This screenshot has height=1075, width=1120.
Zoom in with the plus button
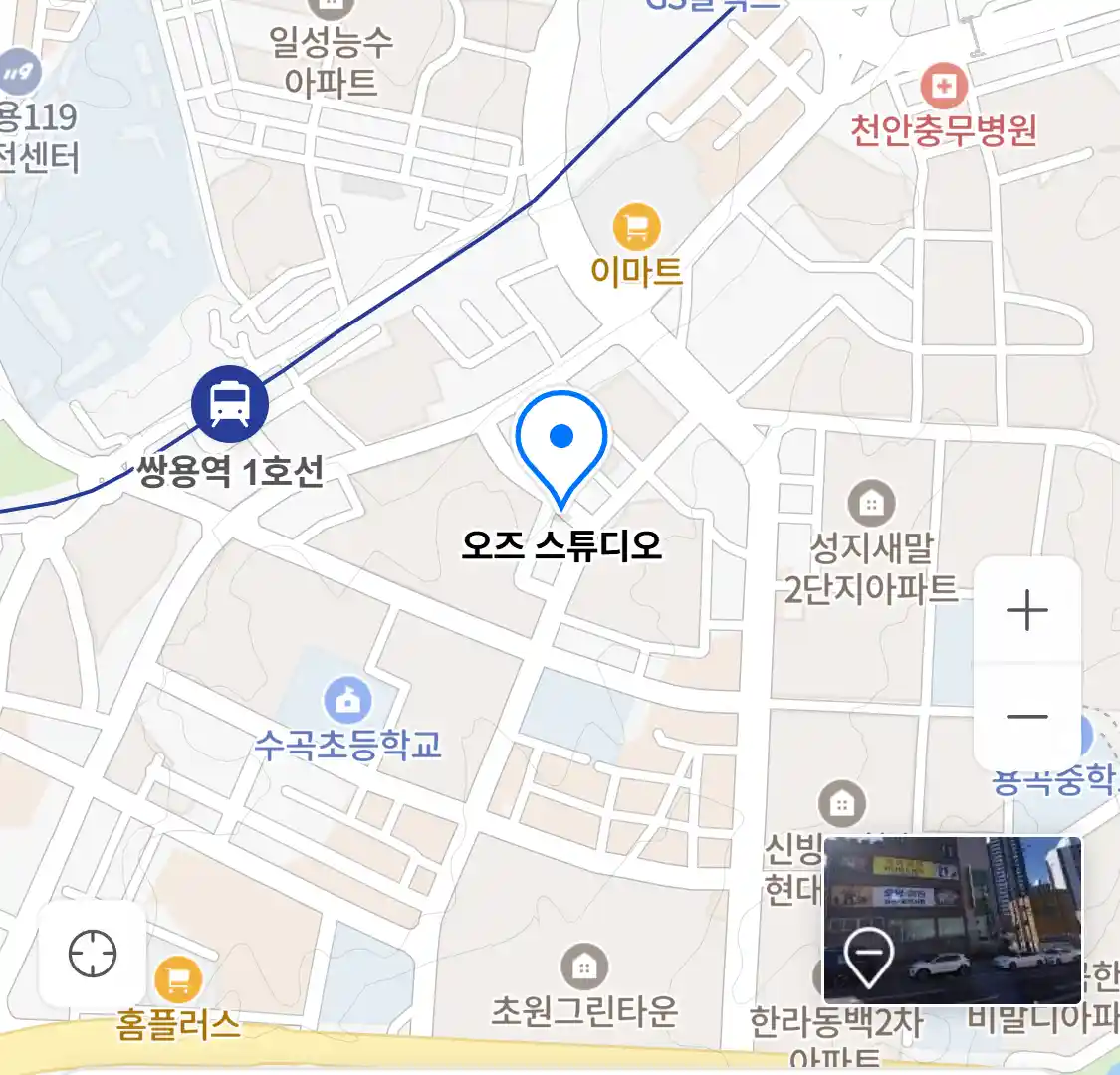click(1026, 611)
